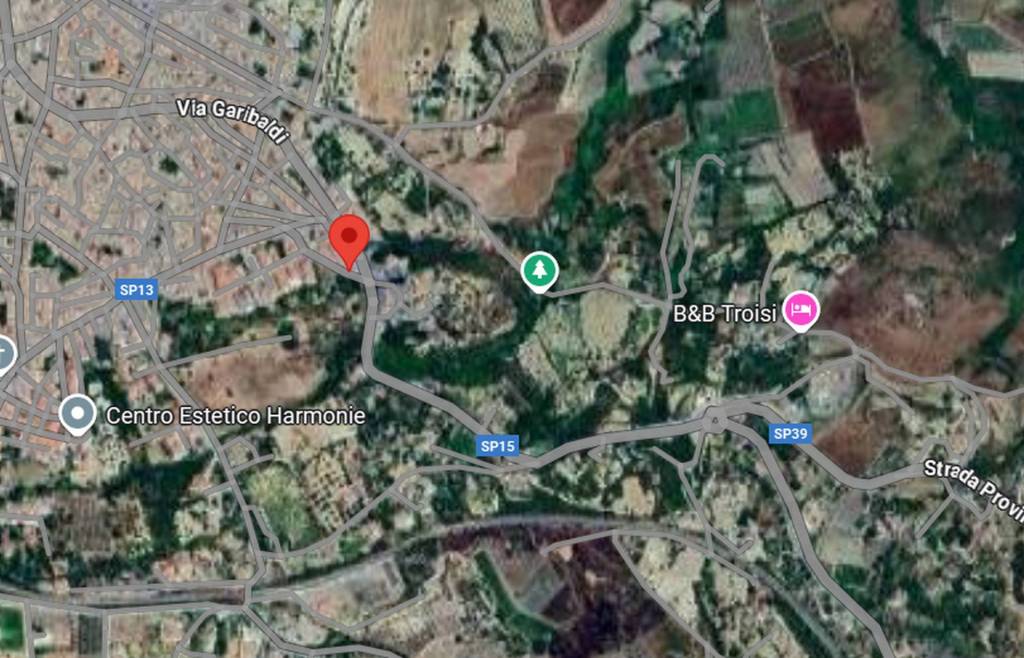The height and width of the screenshot is (658, 1024).
Task: Select the Centro Estetico Harmonie place marker
Action: pyautogui.click(x=77, y=414)
